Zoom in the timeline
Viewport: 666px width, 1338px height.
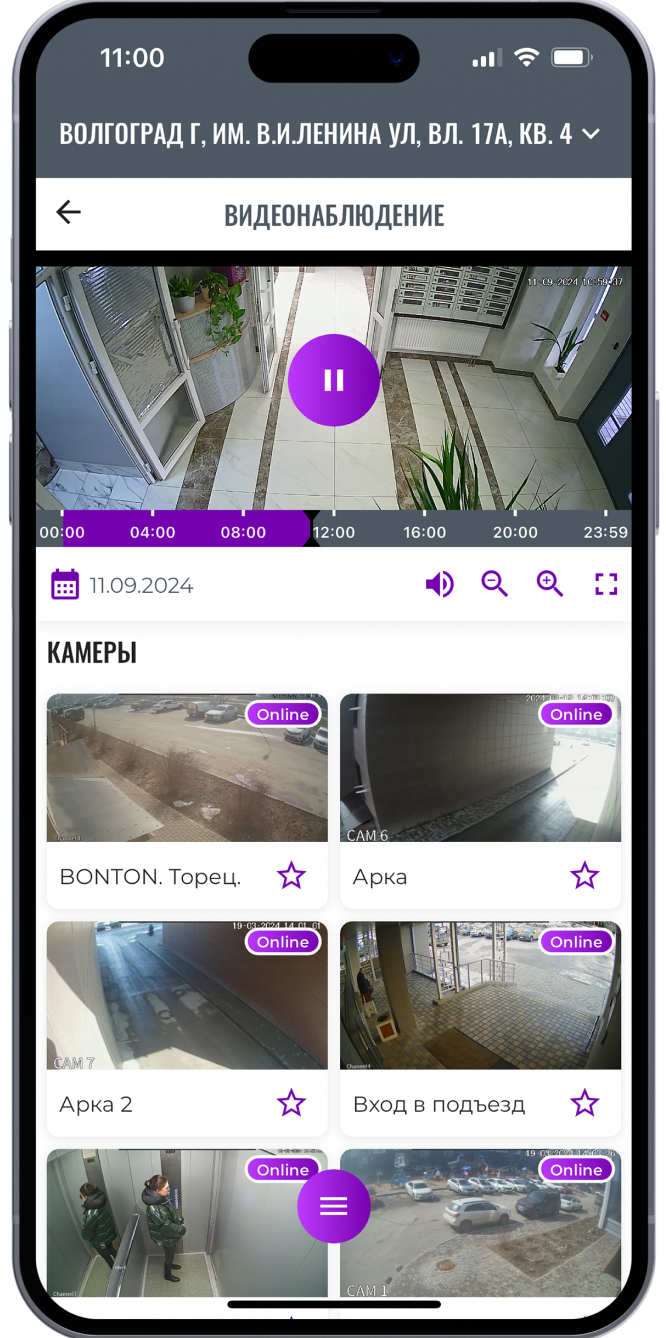(550, 584)
